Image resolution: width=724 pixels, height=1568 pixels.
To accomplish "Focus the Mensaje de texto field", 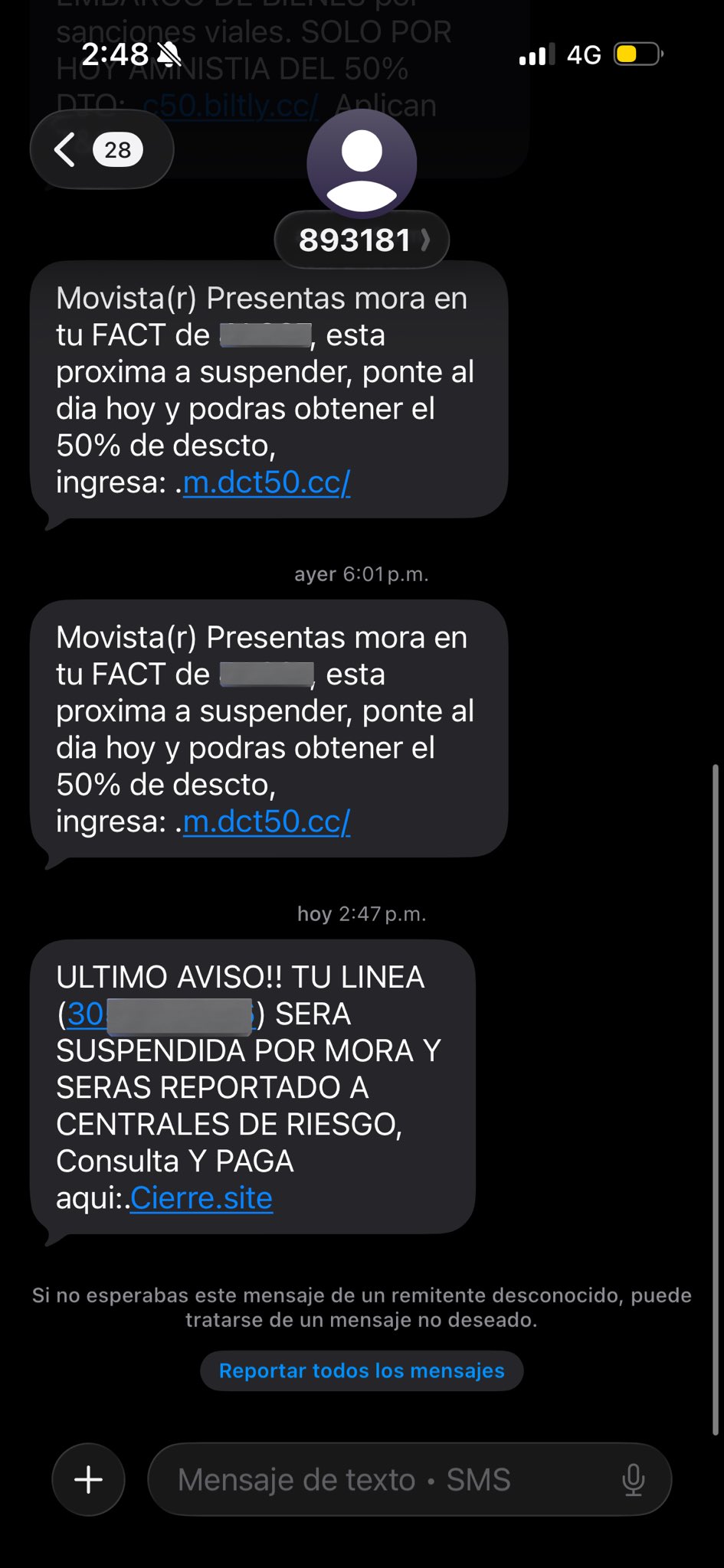I will coord(383,1479).
